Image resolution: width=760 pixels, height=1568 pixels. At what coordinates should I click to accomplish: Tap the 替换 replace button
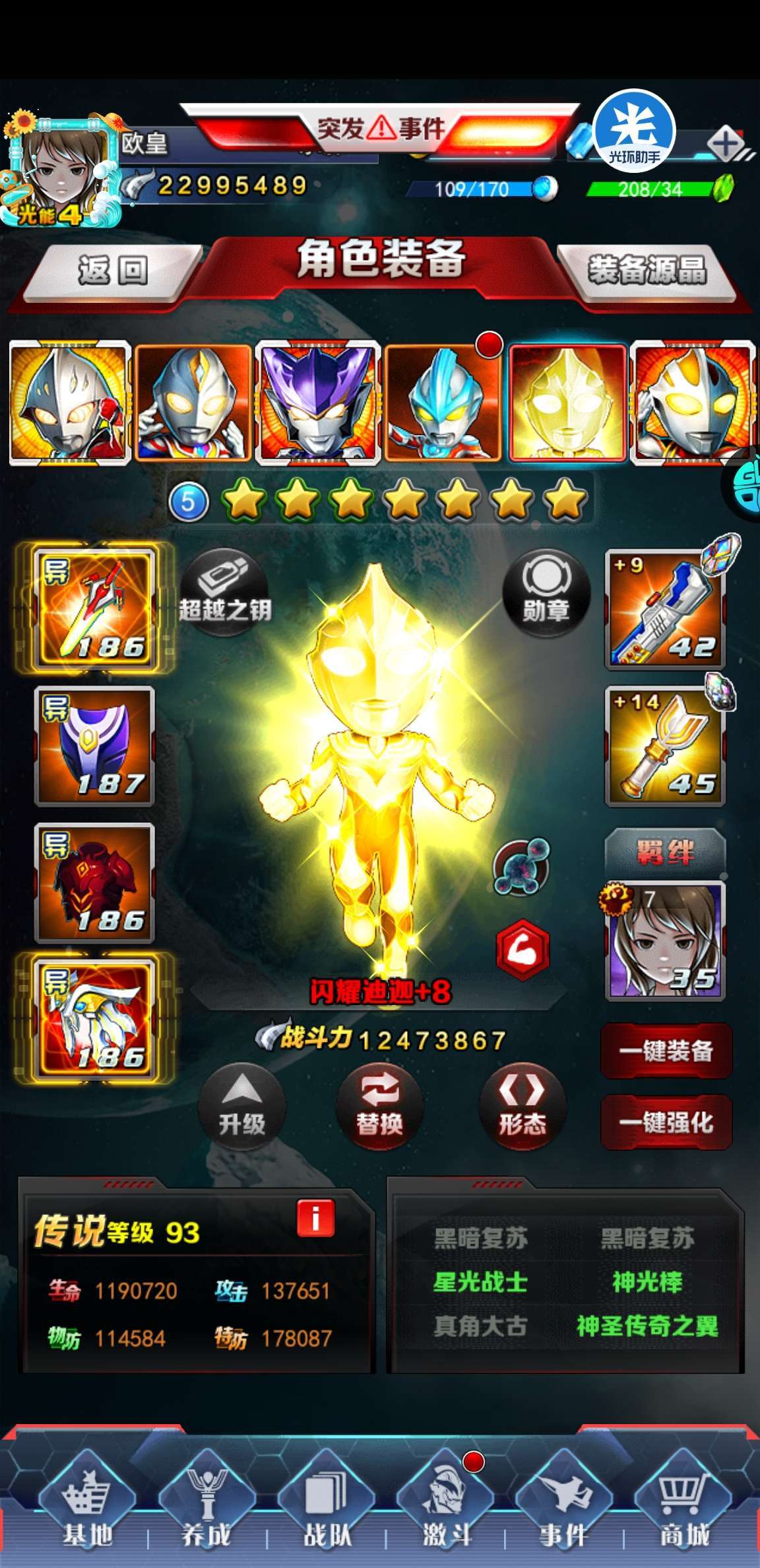point(379,1106)
